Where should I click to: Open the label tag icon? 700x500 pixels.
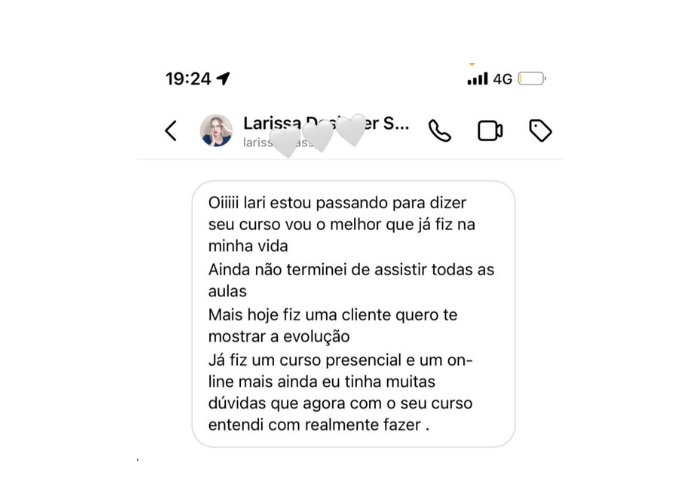(x=540, y=131)
